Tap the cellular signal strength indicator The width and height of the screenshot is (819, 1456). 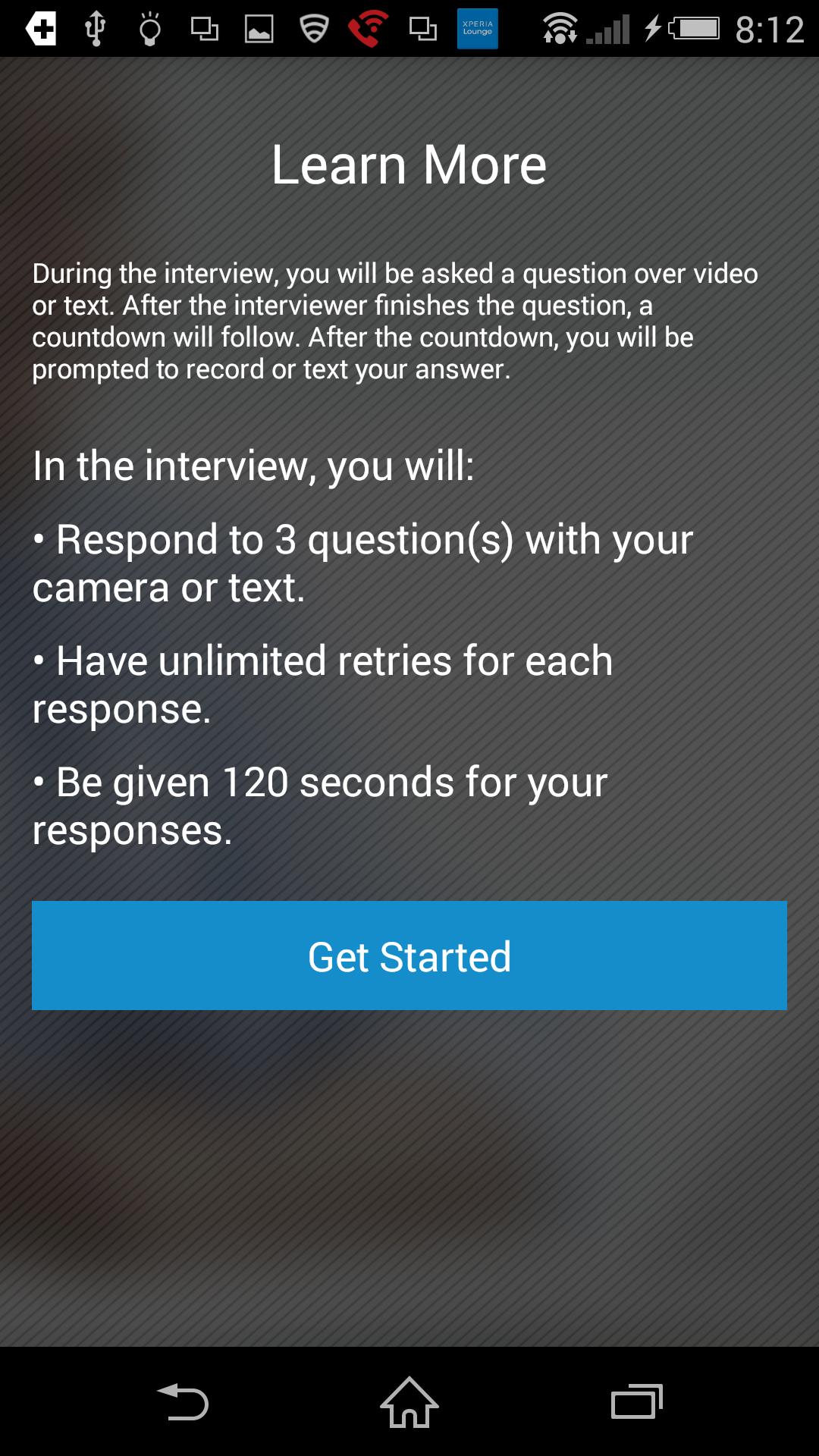(607, 29)
